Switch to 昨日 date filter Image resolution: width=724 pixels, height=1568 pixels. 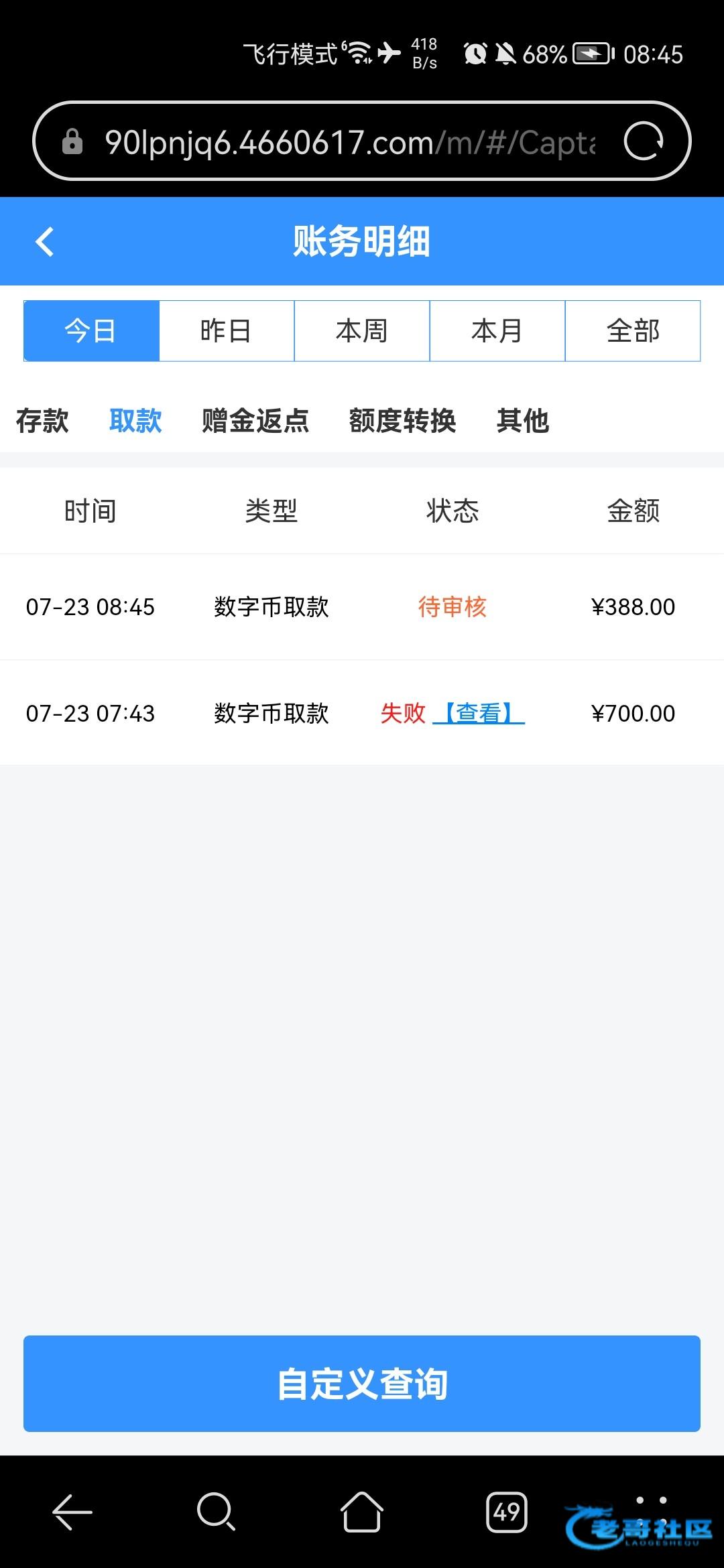point(227,331)
